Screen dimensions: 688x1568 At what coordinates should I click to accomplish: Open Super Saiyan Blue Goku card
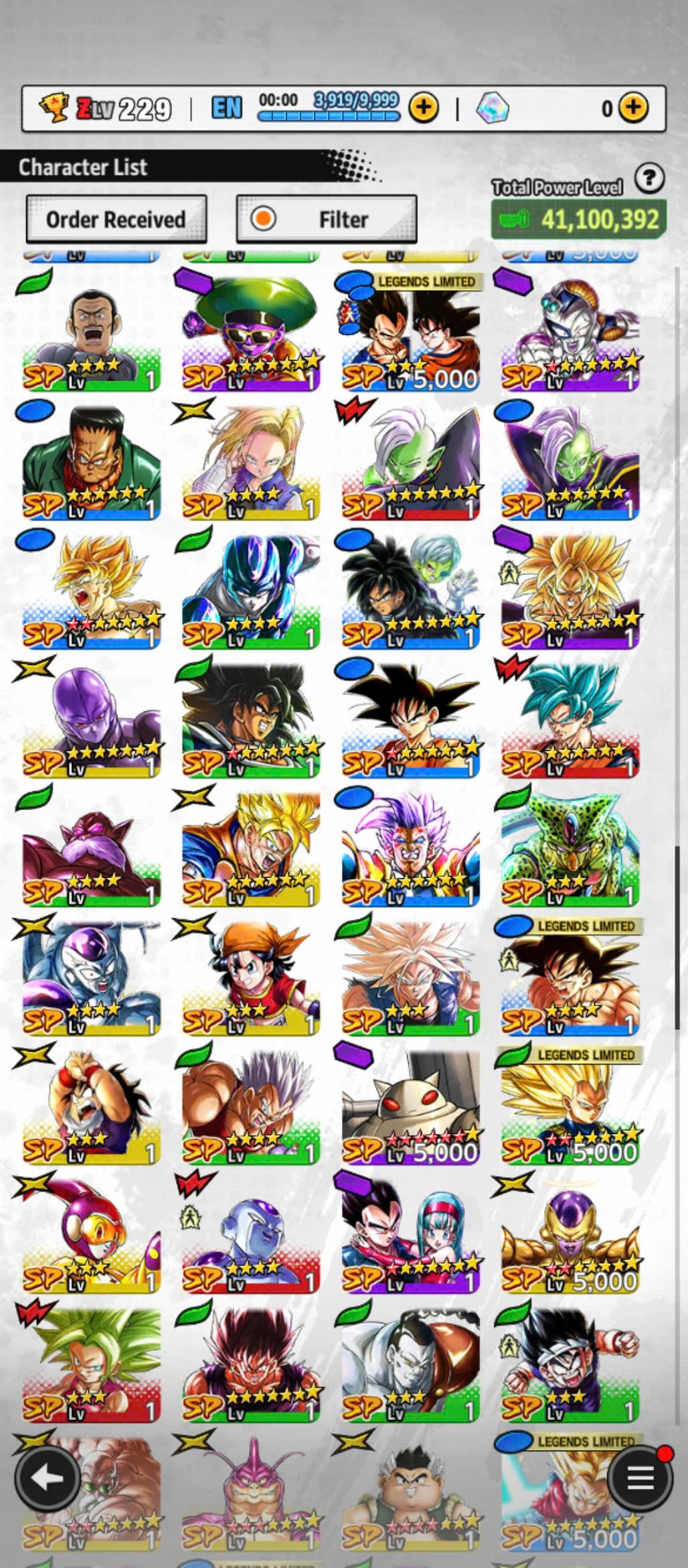(x=570, y=719)
